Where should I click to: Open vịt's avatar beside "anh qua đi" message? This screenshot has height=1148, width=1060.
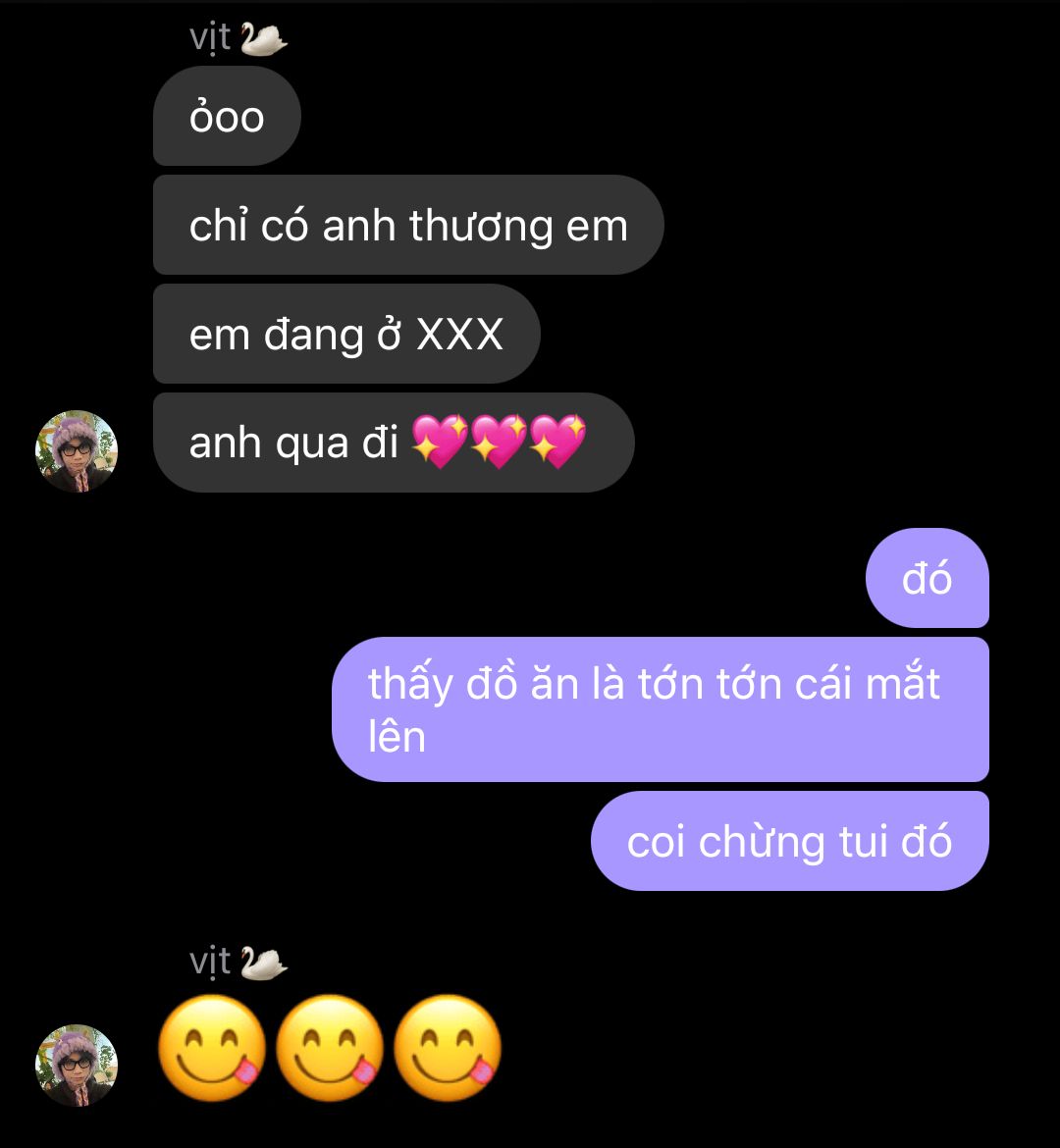(77, 451)
